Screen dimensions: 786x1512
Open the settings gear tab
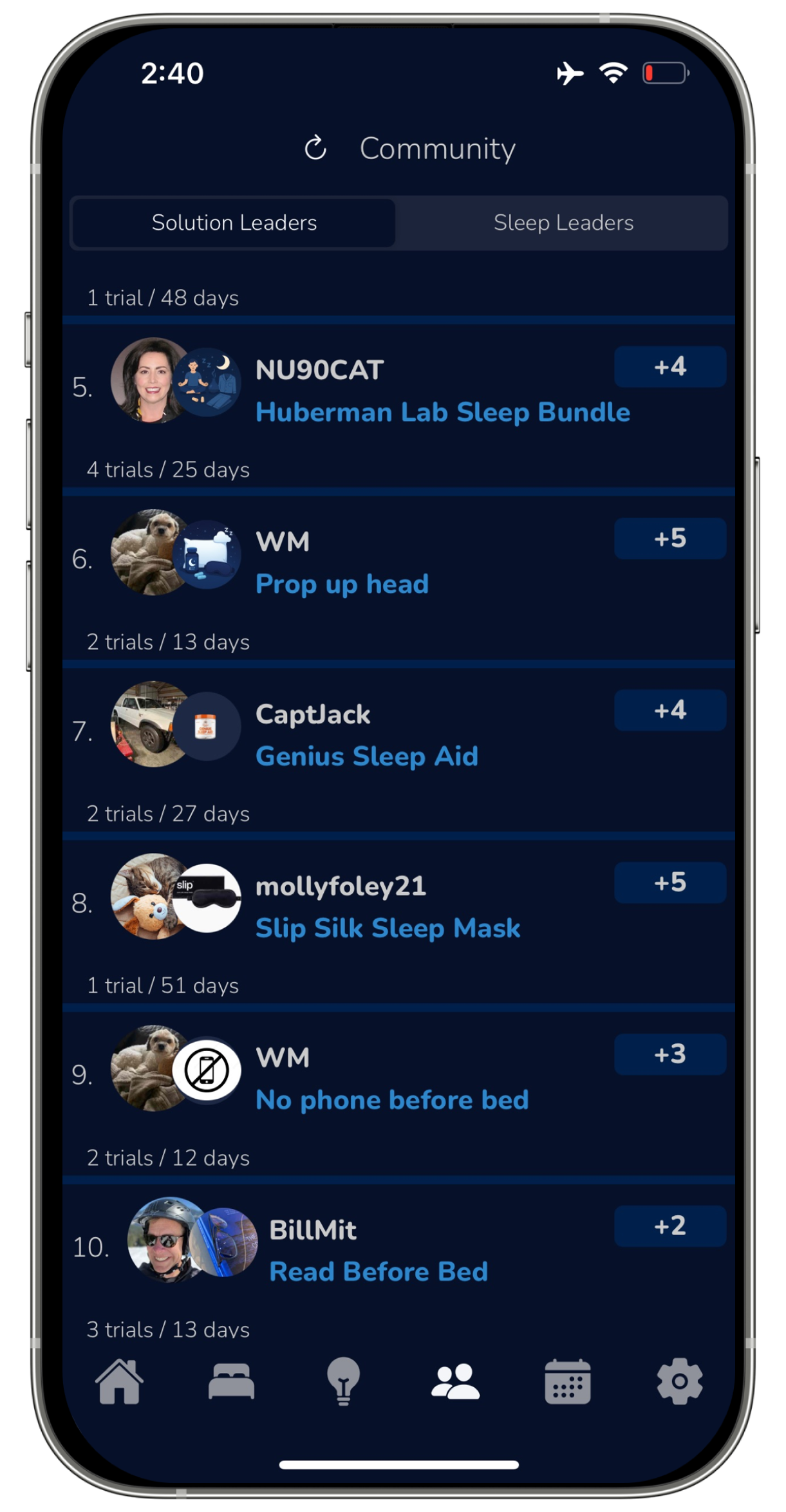click(679, 1381)
